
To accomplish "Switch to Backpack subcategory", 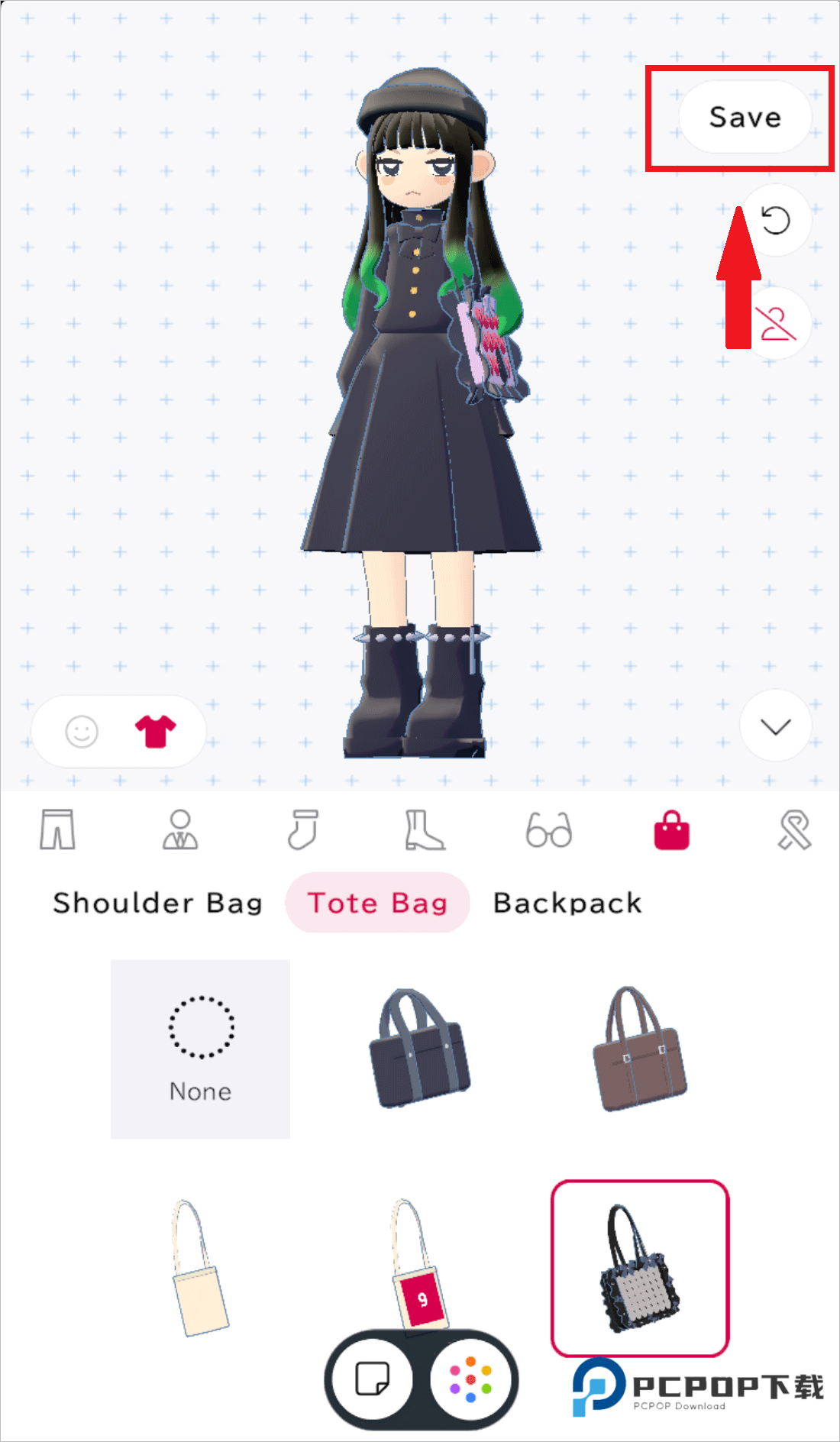I will (567, 903).
